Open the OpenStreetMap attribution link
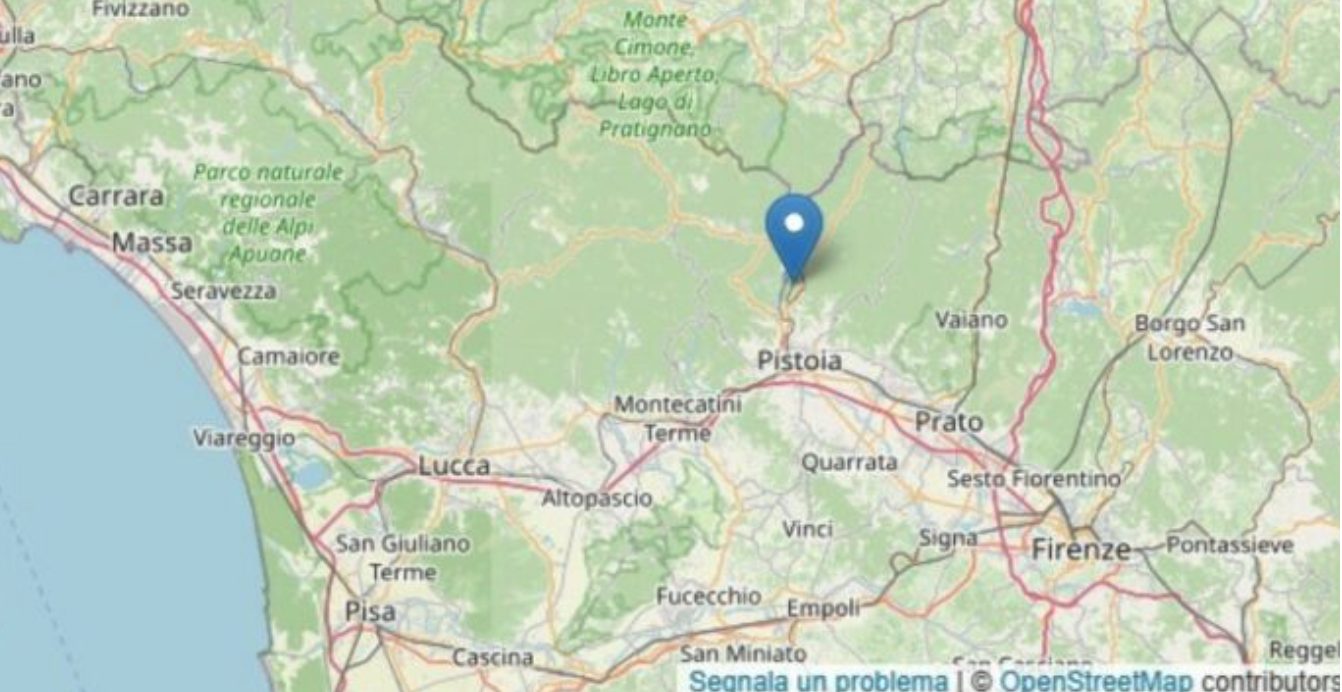1342x692 pixels. [1097, 681]
